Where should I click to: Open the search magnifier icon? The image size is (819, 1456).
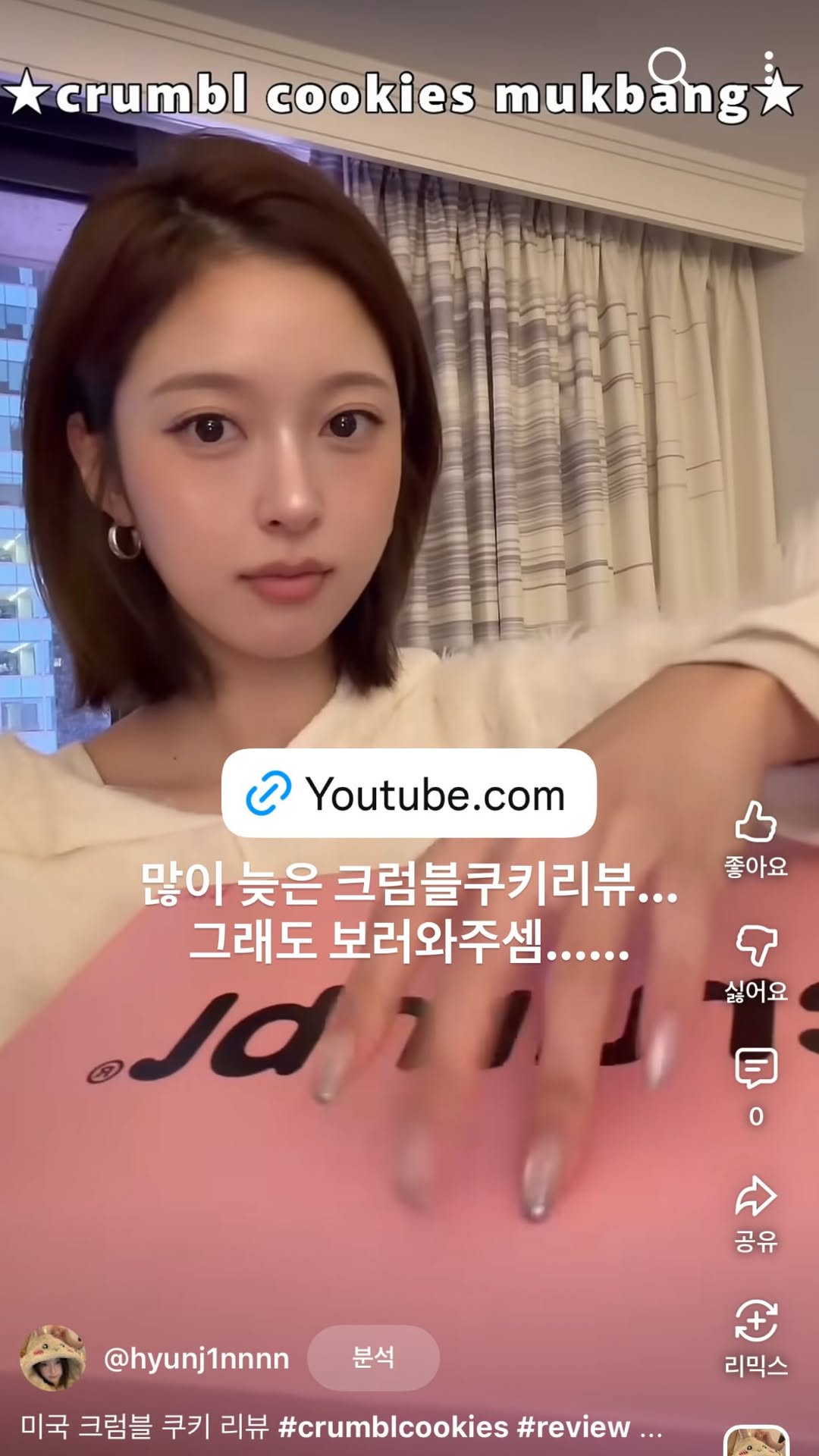tap(669, 67)
